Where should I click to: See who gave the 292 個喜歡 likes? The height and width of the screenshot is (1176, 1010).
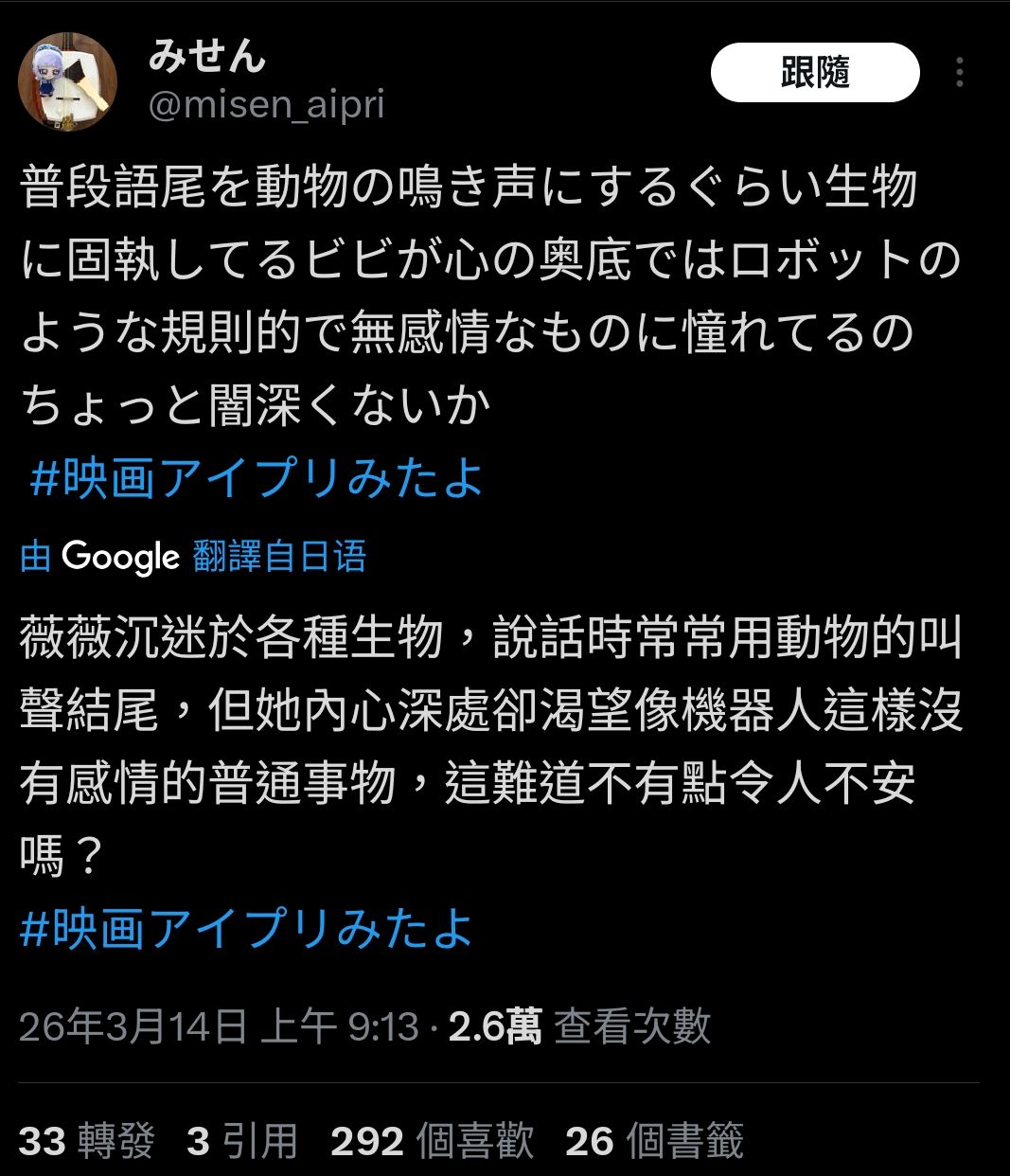(x=432, y=1141)
